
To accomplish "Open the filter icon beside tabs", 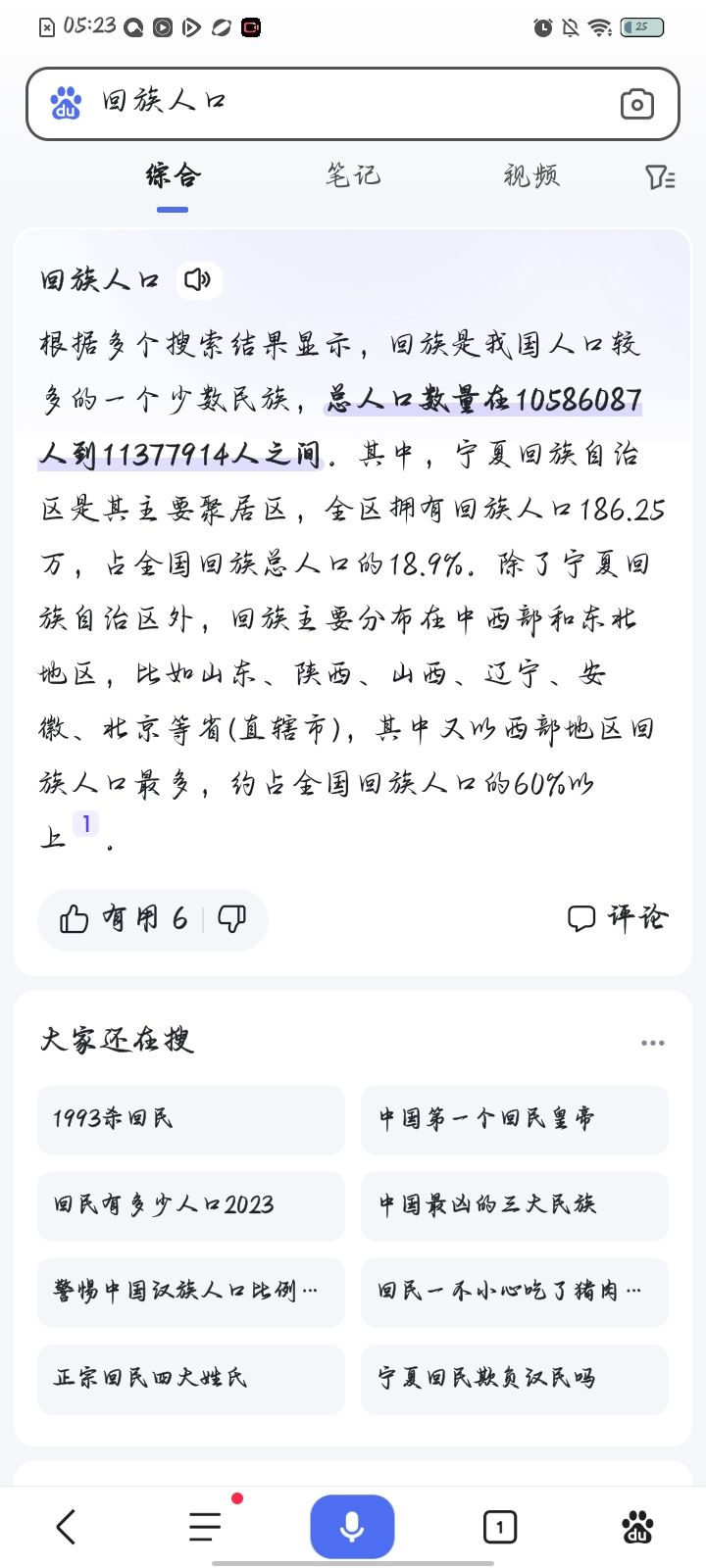I will coord(660,177).
